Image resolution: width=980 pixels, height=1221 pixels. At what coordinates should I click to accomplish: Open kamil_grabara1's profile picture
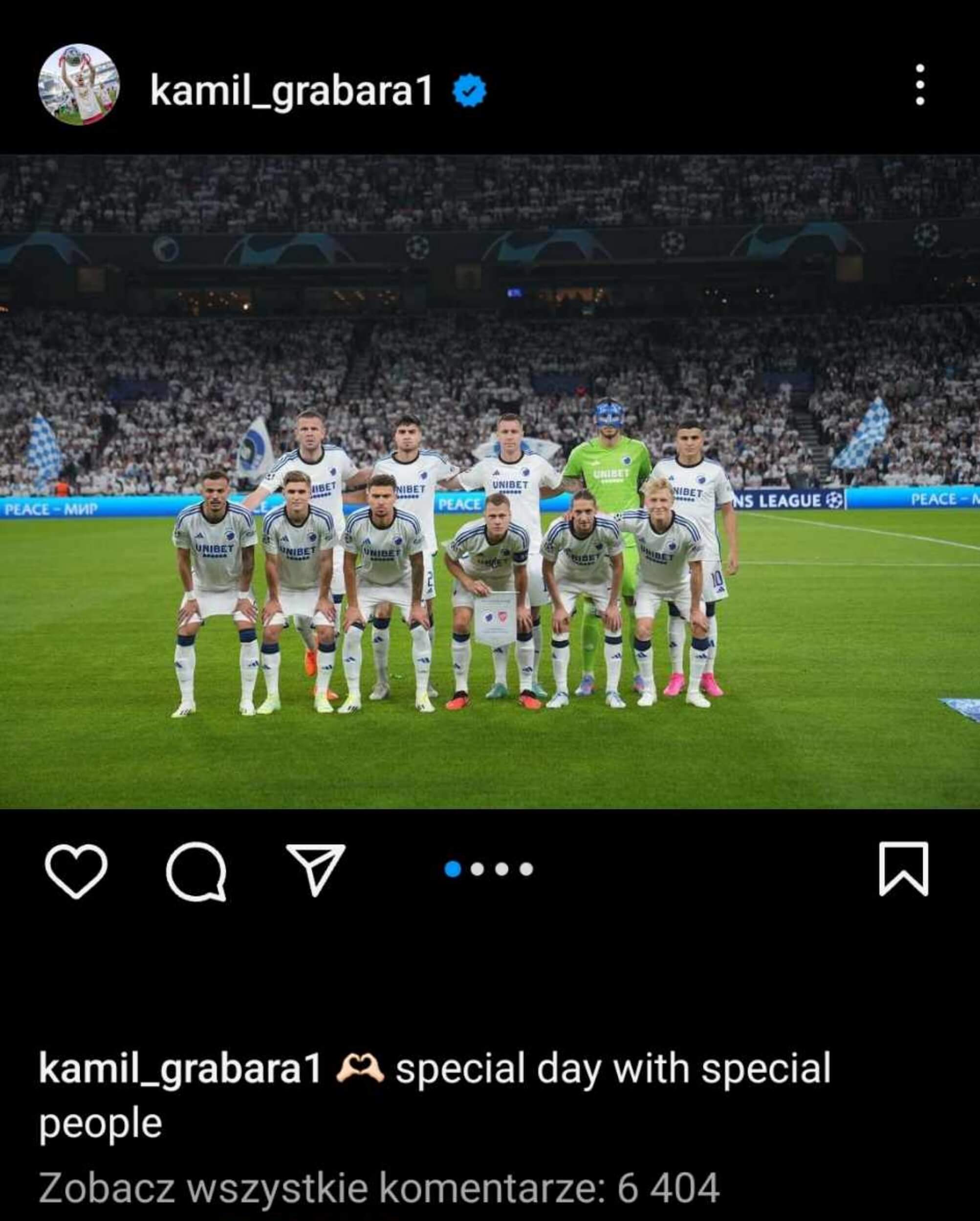[x=79, y=85]
